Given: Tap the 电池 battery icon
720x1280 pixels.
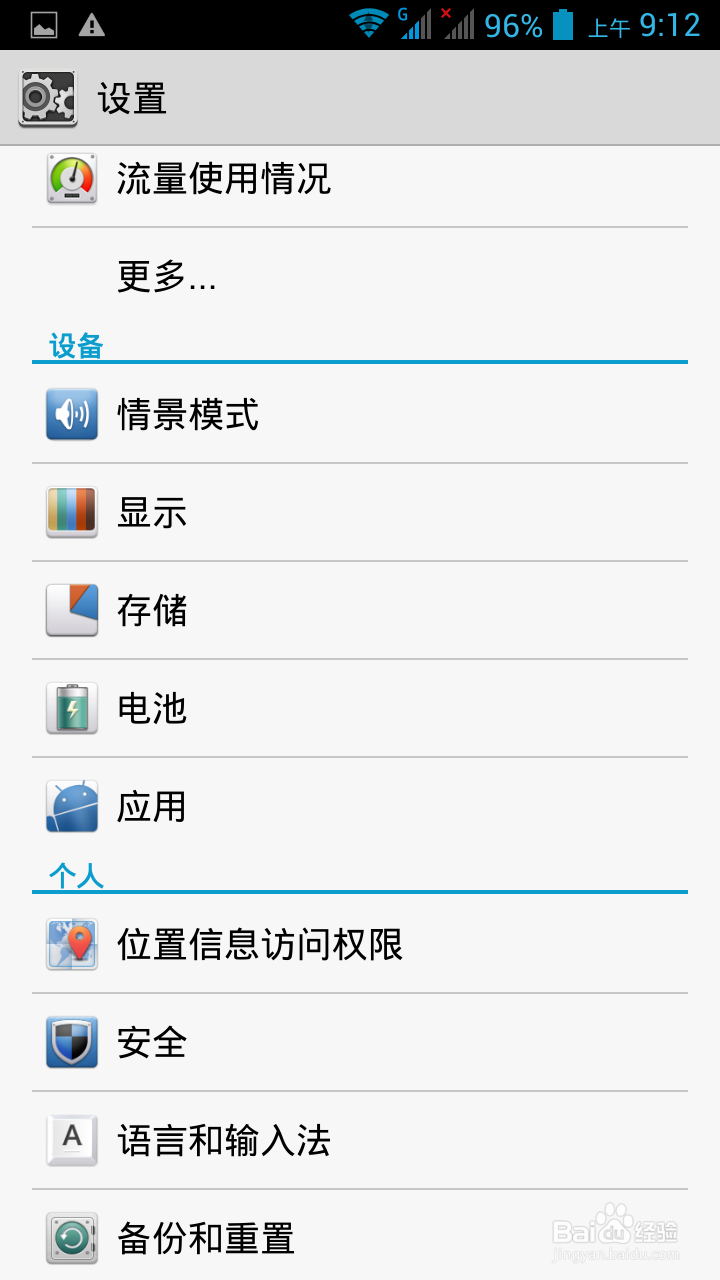Looking at the screenshot, I should tap(70, 708).
